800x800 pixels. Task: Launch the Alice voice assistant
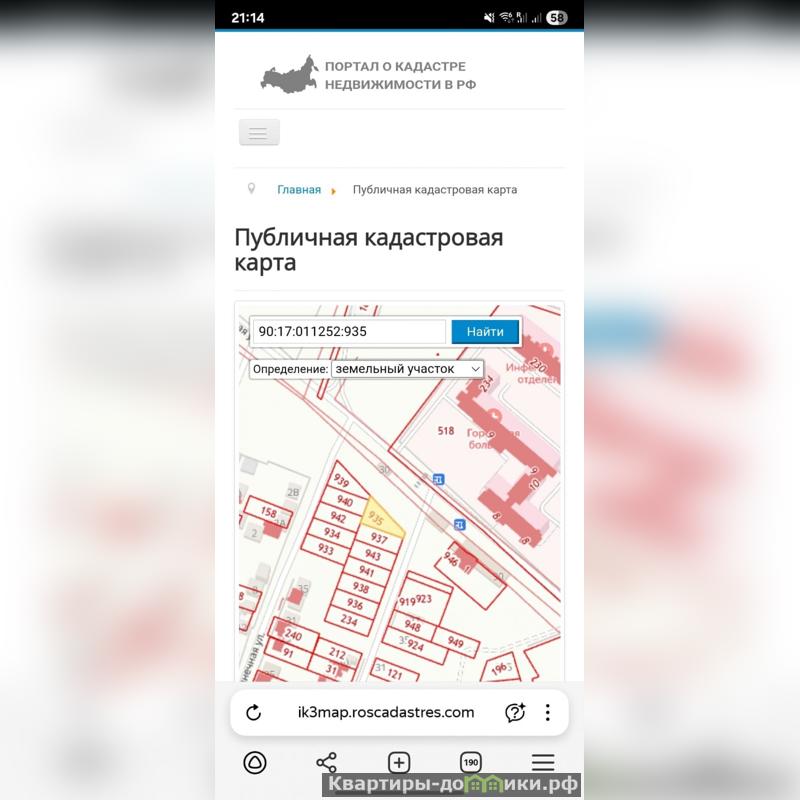pyautogui.click(x=255, y=763)
